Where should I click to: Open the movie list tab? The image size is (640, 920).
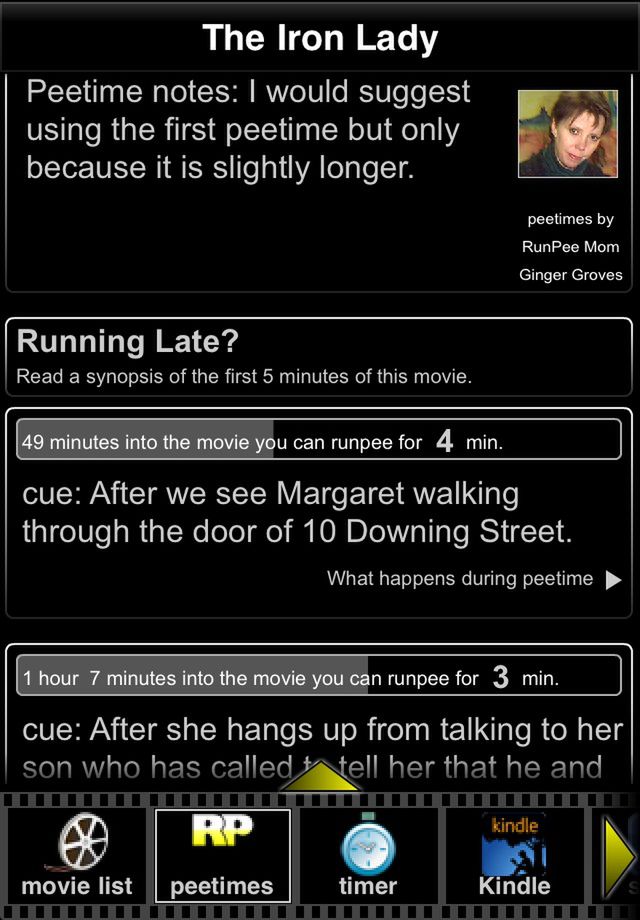(76, 856)
